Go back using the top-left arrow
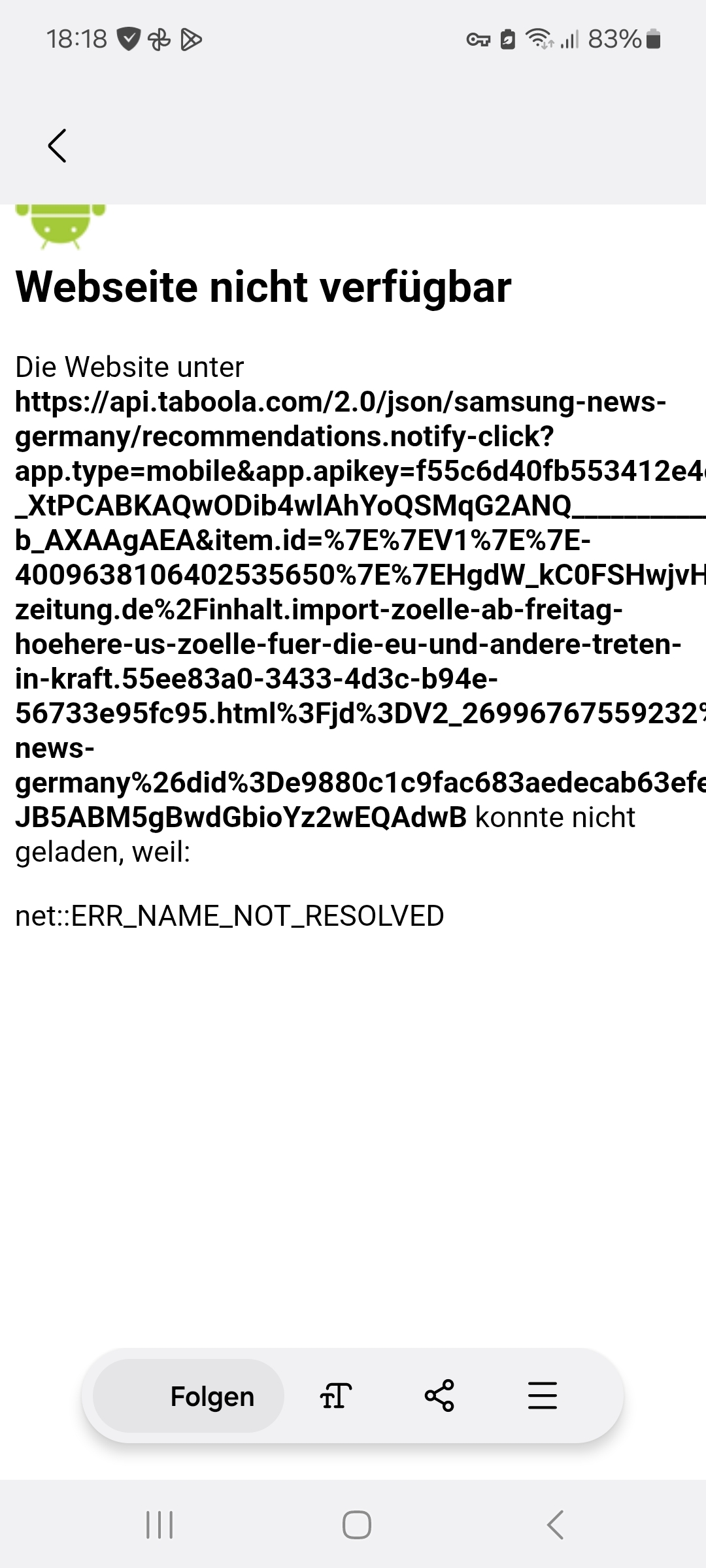 [58, 145]
